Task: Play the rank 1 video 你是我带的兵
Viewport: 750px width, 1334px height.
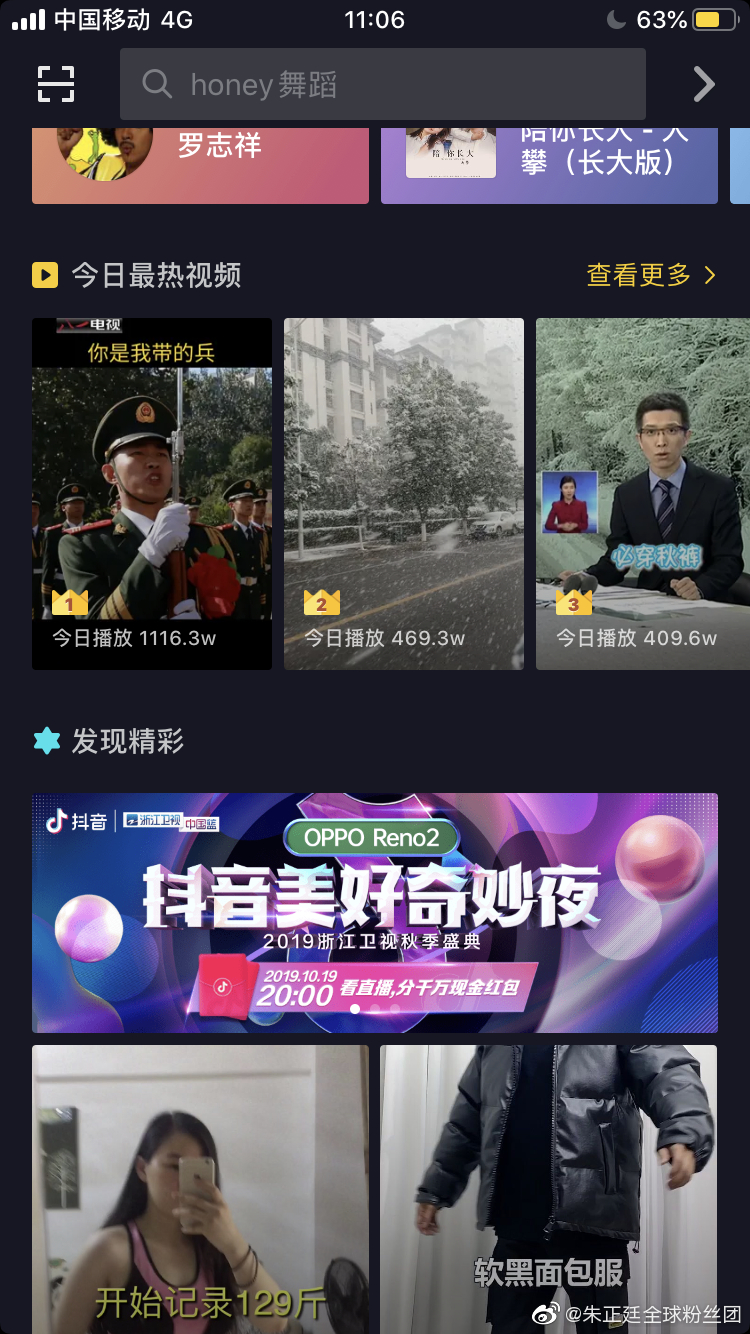Action: pyautogui.click(x=152, y=493)
